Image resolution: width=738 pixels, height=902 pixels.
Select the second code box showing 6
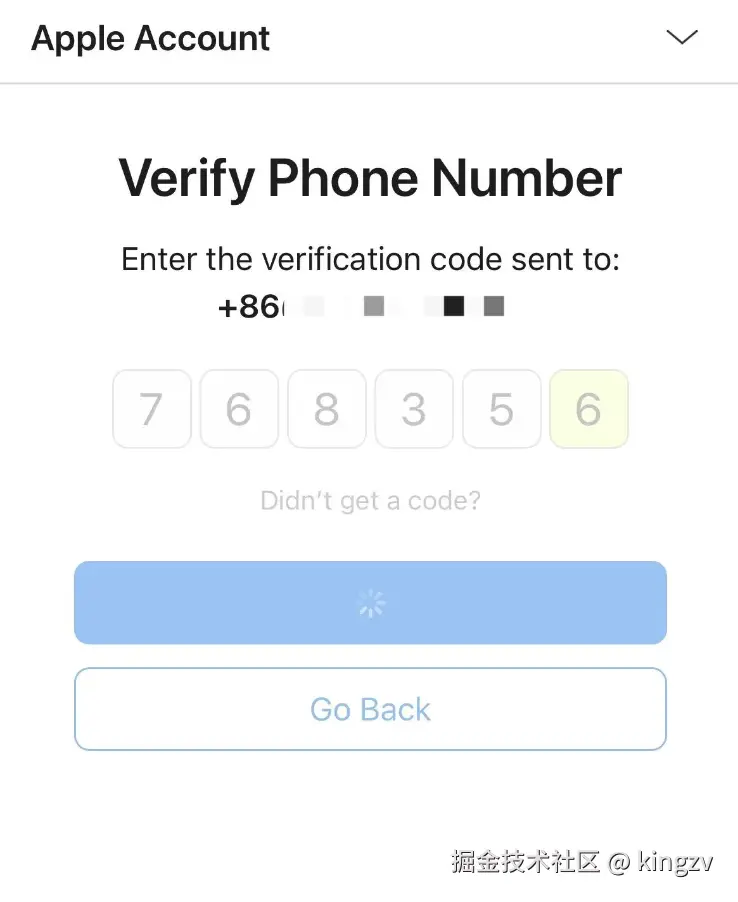[x=239, y=409]
